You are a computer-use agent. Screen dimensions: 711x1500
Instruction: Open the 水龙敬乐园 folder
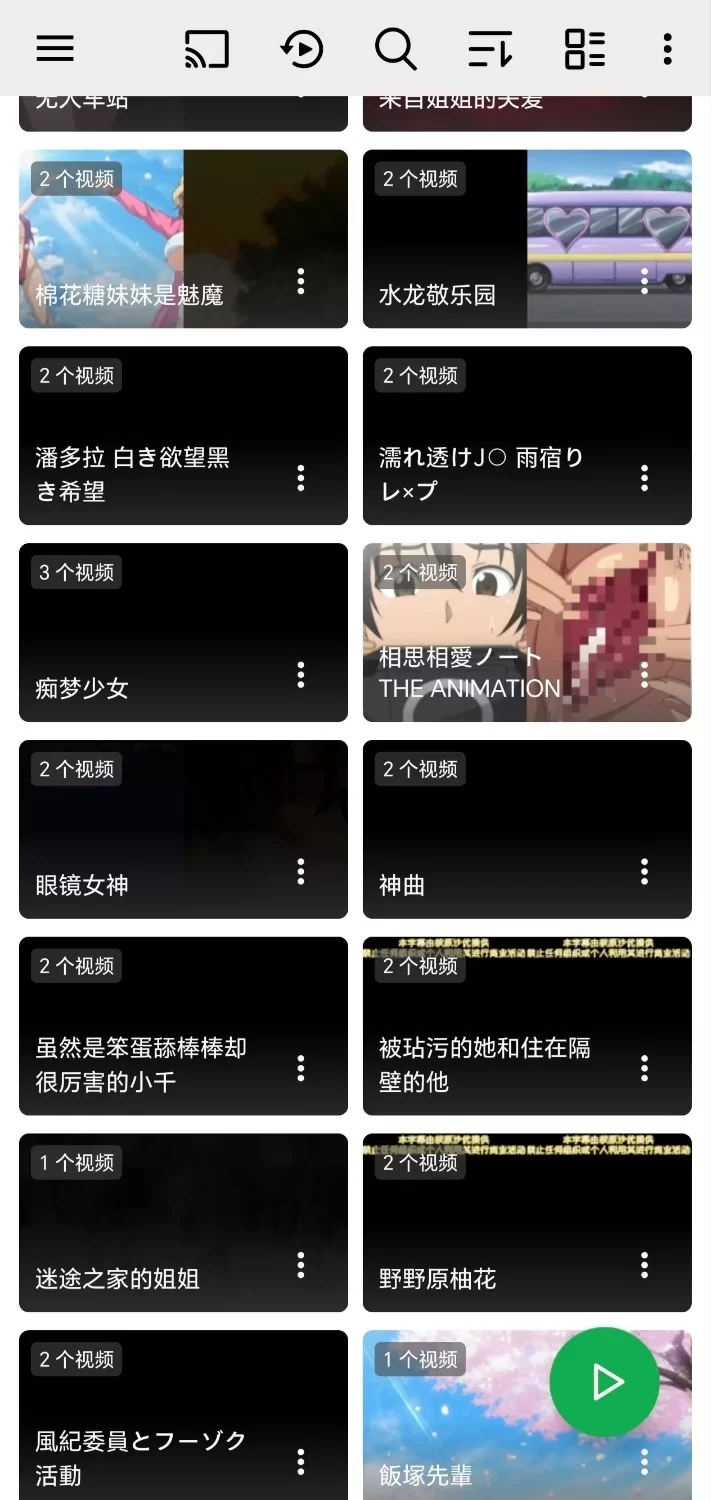pos(500,240)
